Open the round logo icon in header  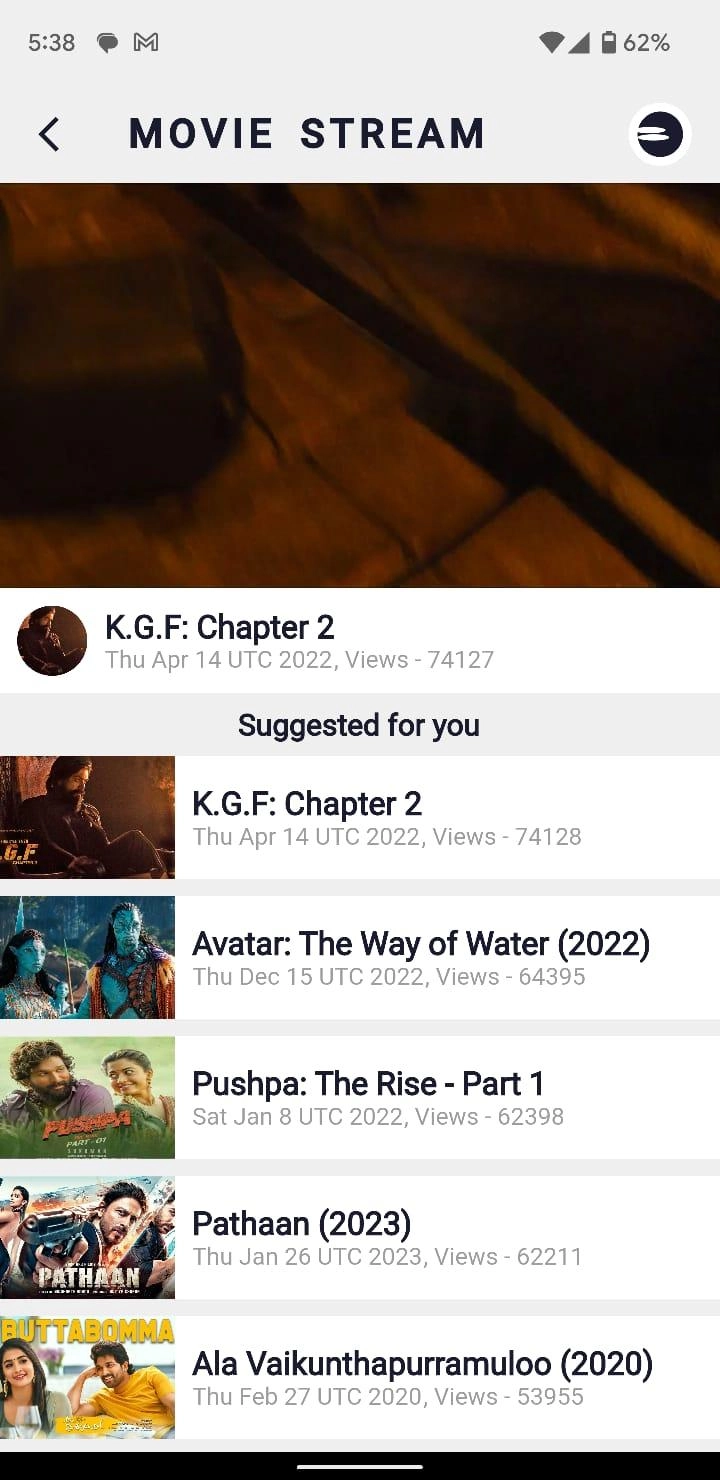[x=660, y=134]
